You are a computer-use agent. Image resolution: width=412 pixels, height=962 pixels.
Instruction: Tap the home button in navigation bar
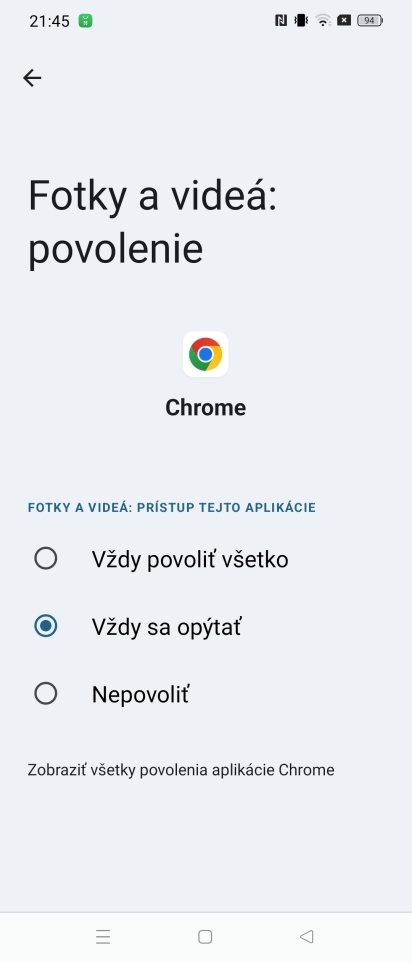(x=205, y=937)
